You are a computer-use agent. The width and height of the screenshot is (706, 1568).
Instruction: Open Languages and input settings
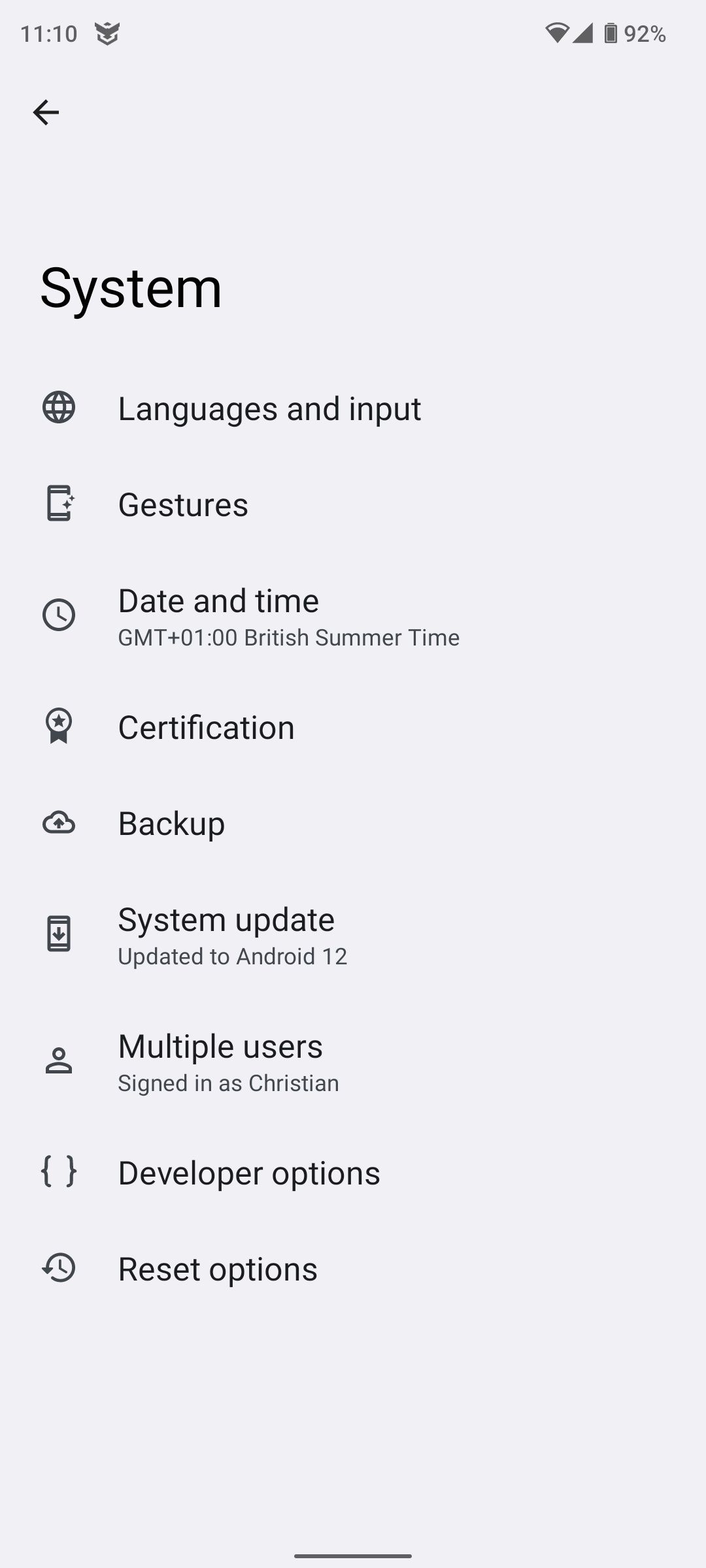click(270, 408)
